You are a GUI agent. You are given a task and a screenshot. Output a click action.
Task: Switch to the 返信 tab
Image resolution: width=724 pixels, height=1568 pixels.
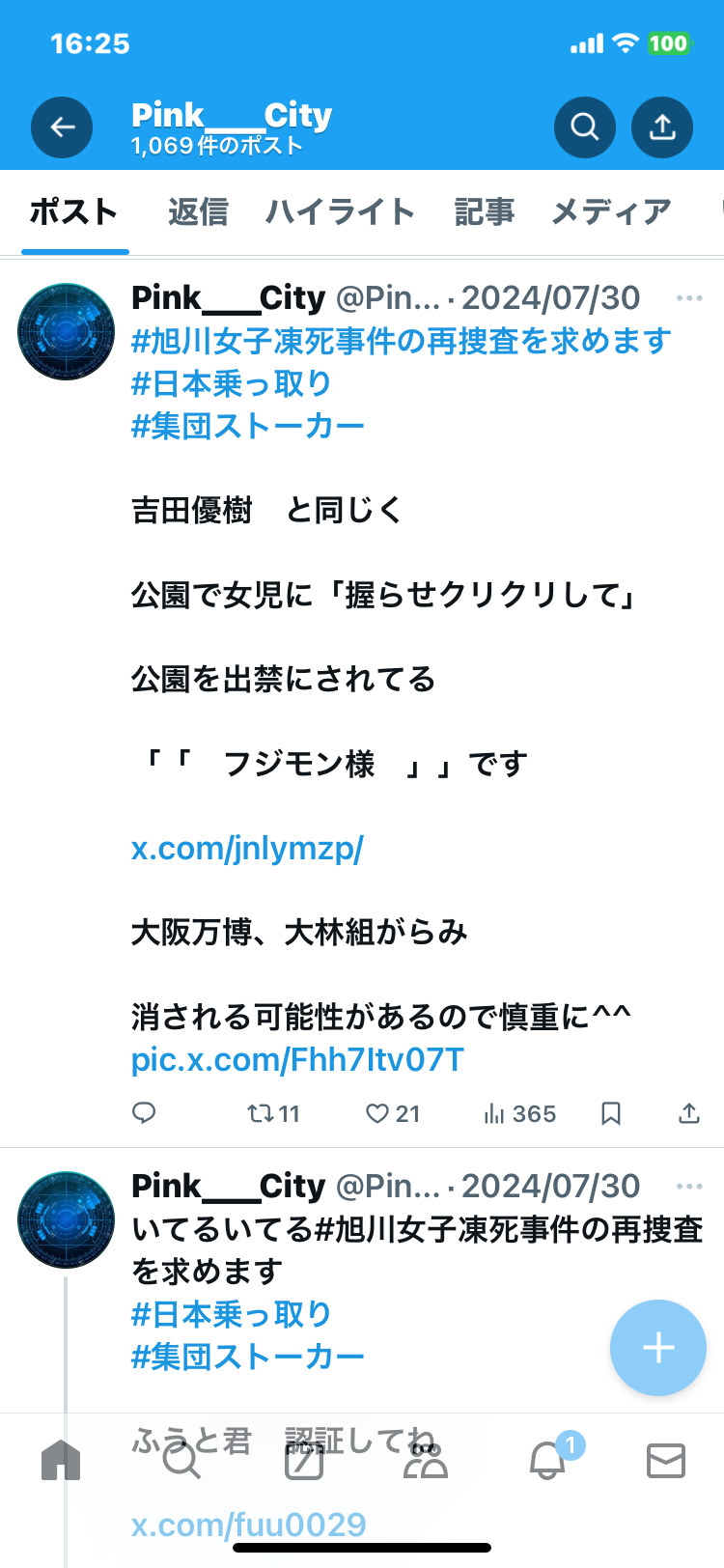198,211
